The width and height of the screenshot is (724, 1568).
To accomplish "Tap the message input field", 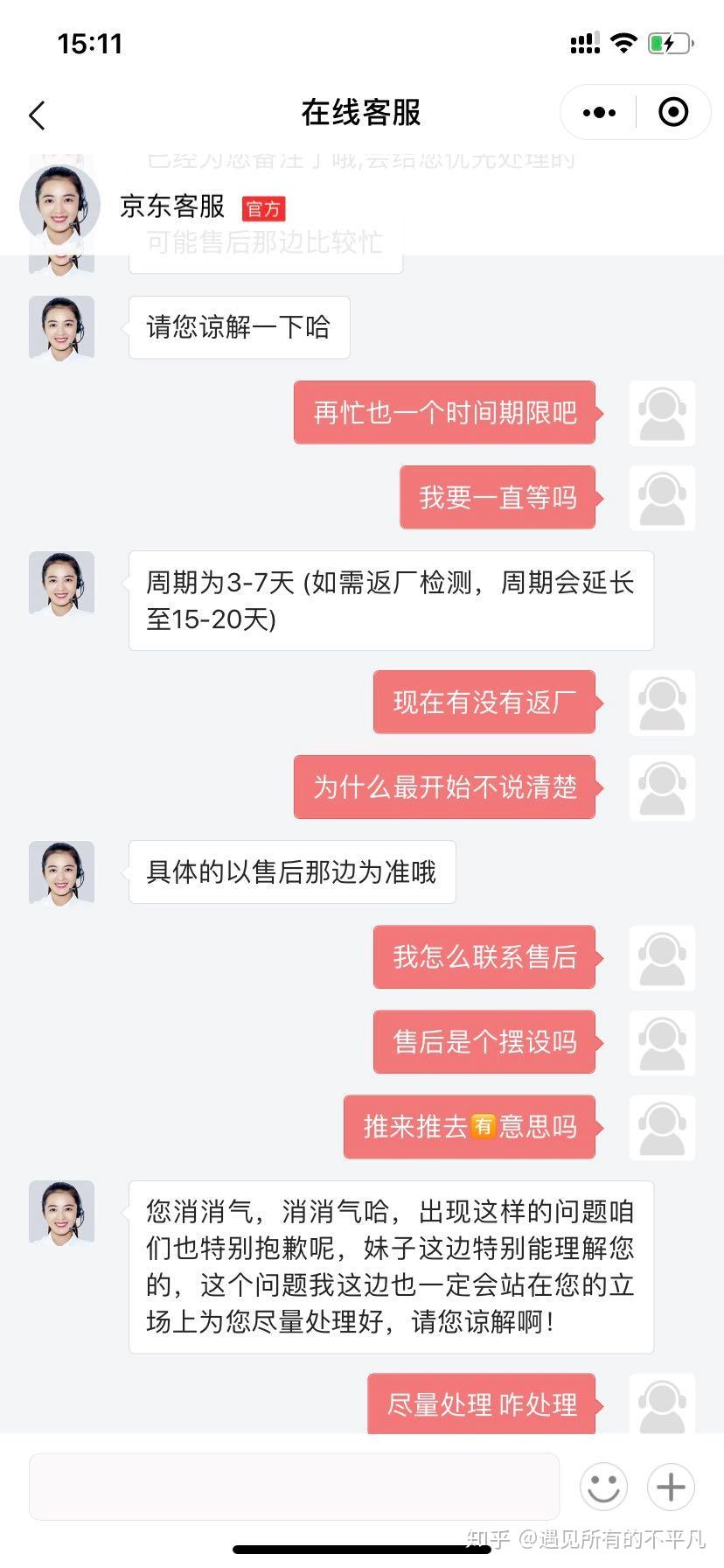I will [294, 1487].
